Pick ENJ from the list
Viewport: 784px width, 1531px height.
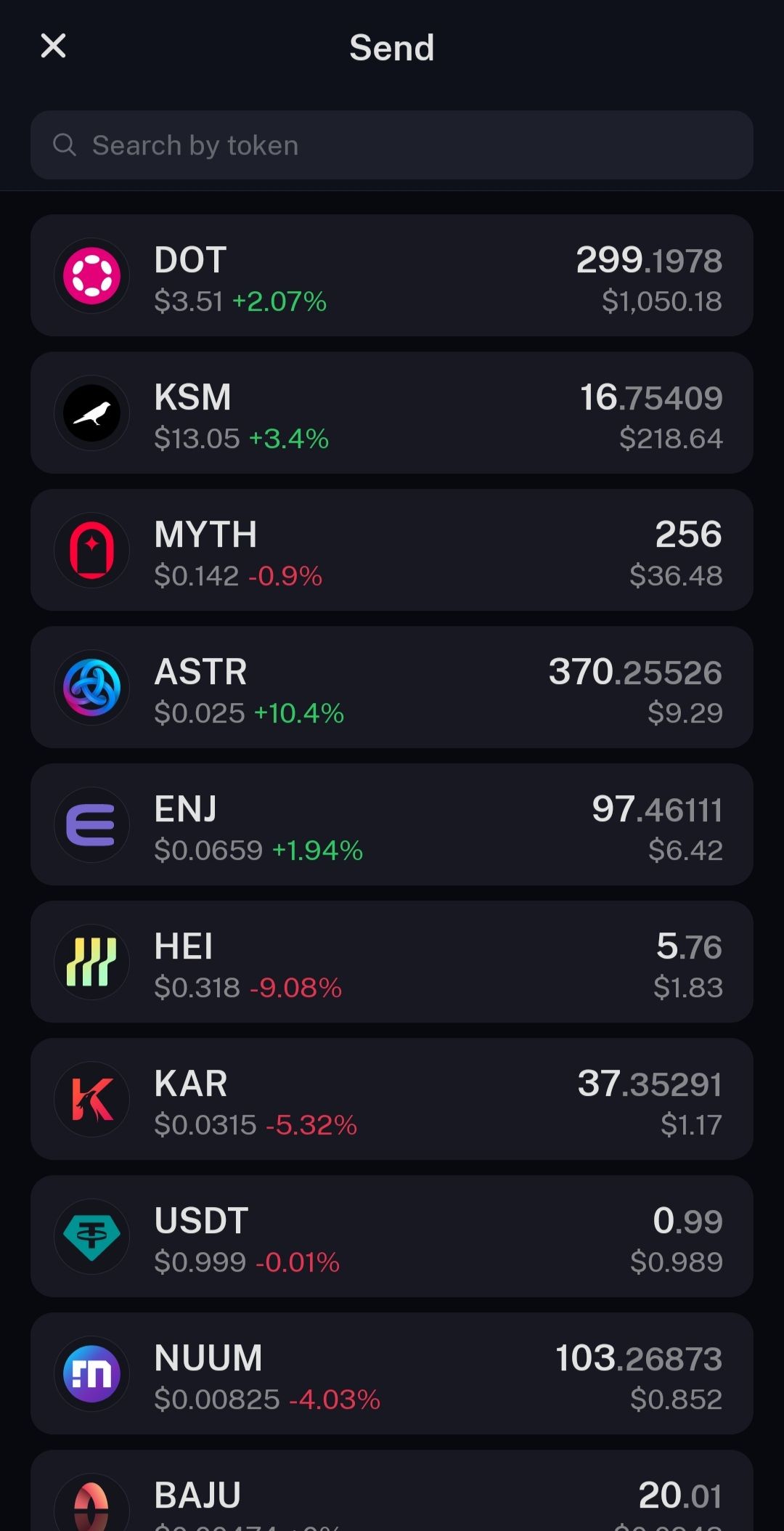[x=392, y=824]
